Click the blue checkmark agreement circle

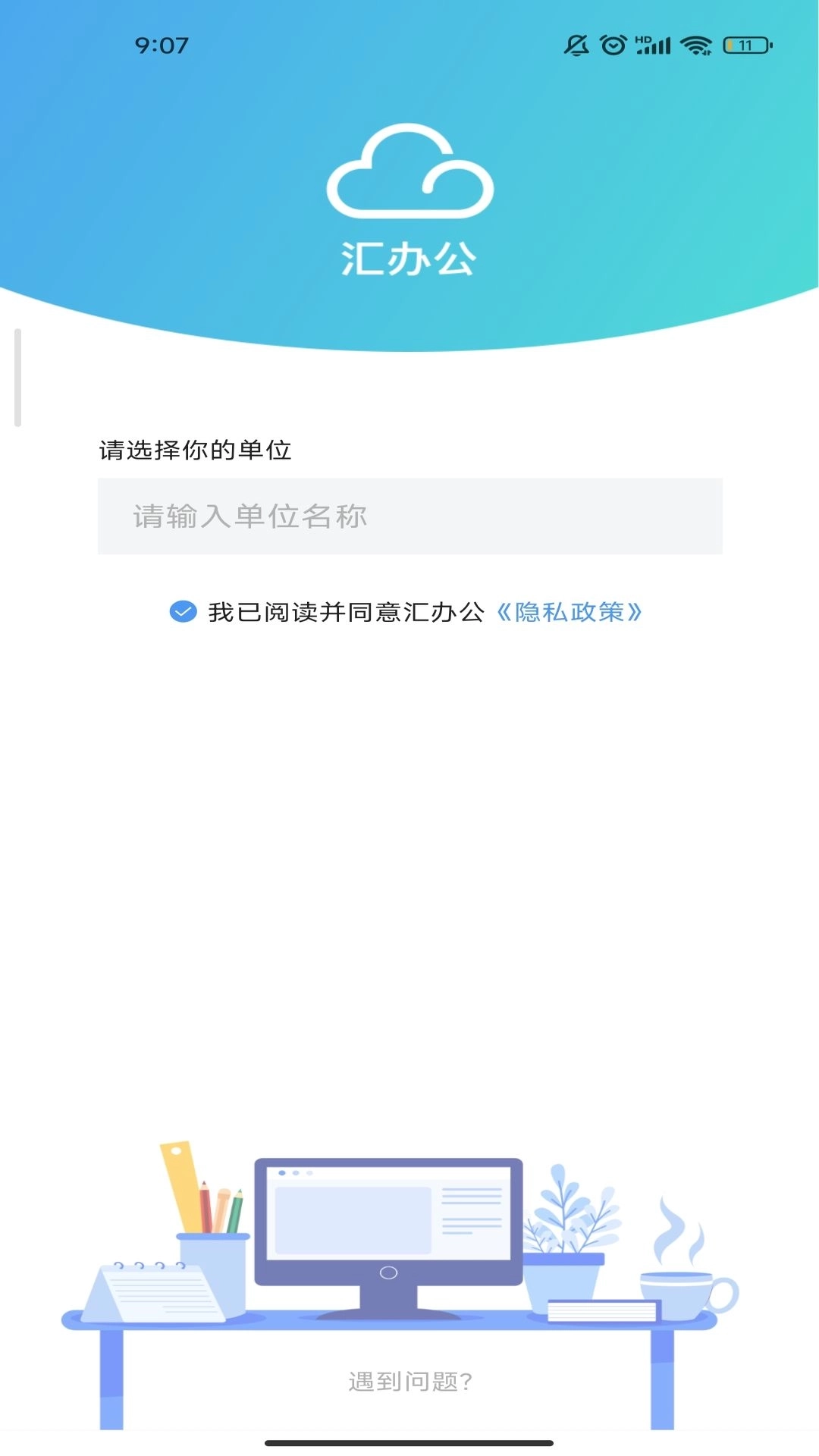click(x=182, y=611)
